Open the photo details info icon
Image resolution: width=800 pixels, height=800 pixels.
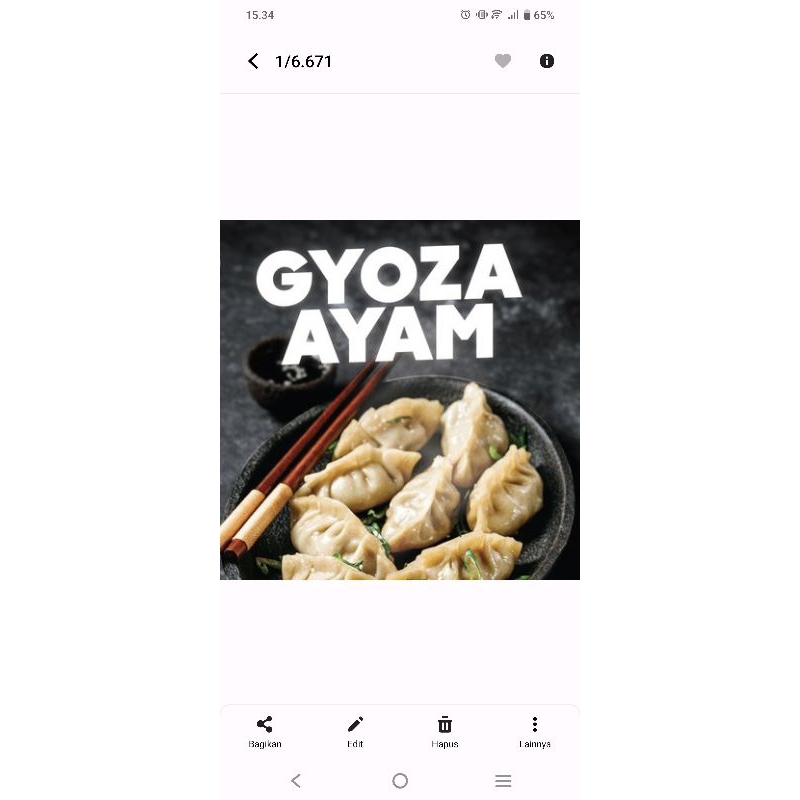pos(546,61)
